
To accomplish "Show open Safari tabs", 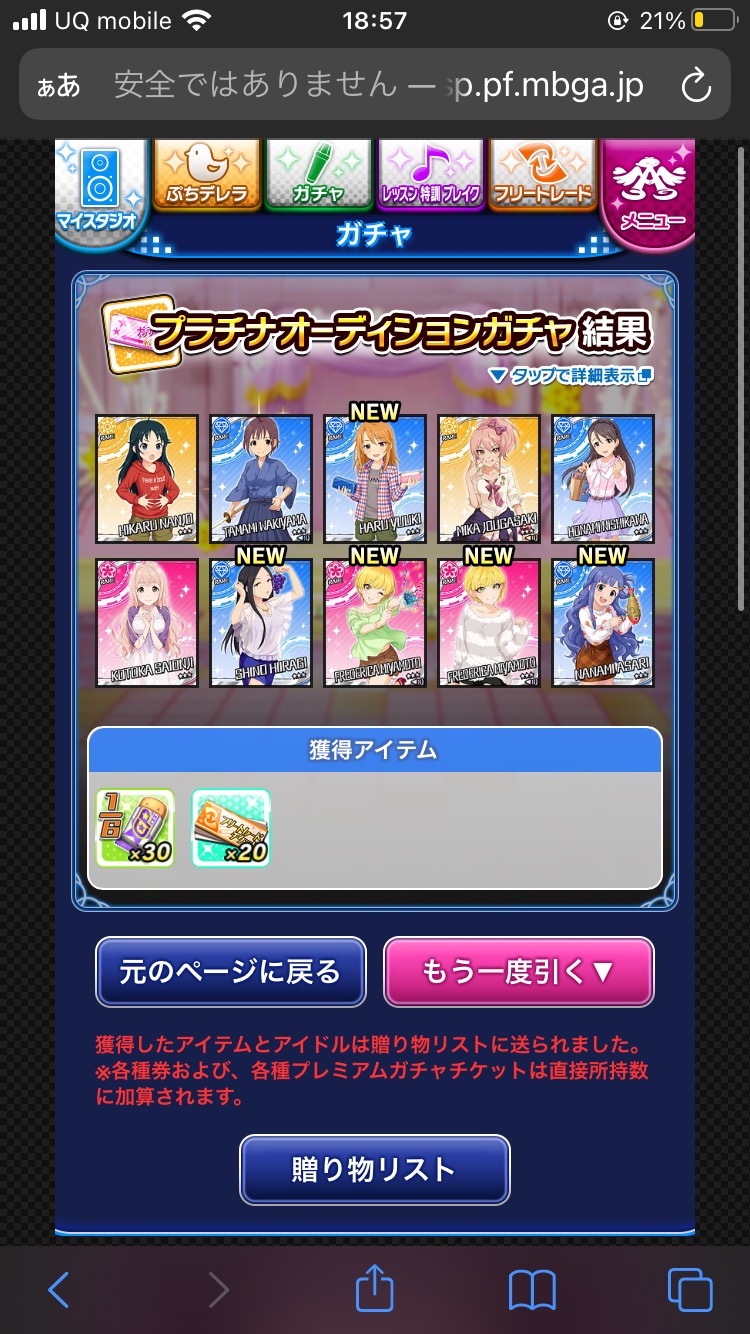I will pyautogui.click(x=689, y=1291).
